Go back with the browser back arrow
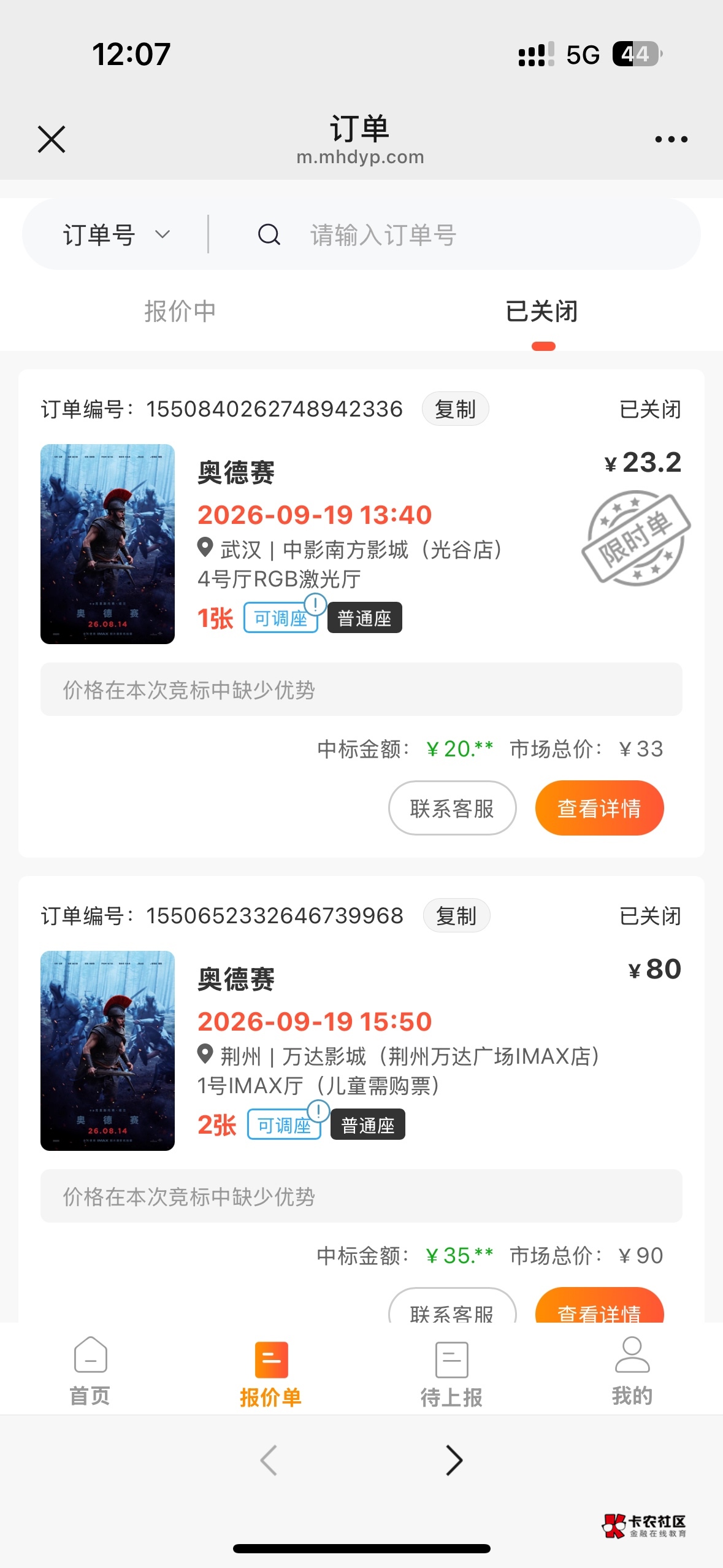This screenshot has height=1568, width=723. [x=269, y=1460]
